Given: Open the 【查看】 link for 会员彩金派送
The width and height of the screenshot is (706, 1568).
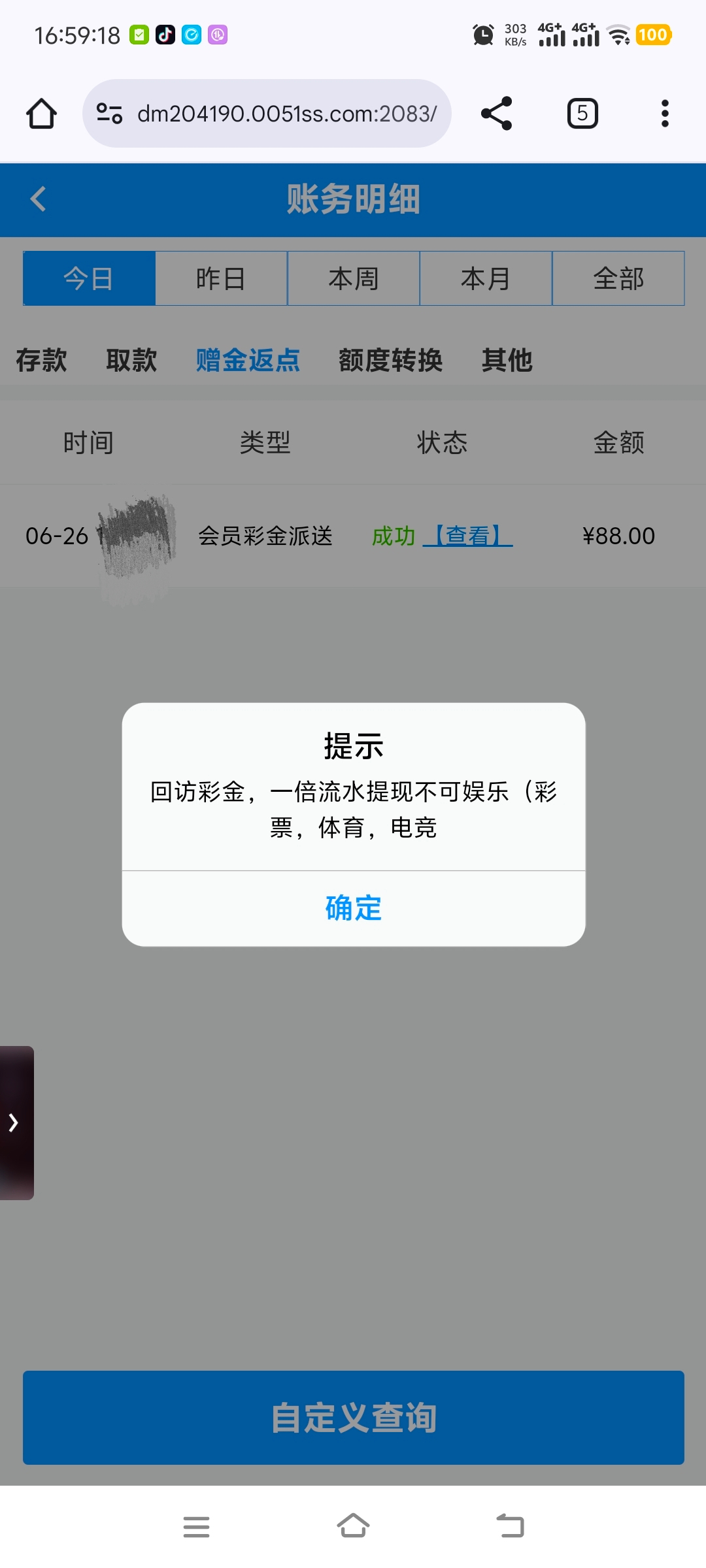Looking at the screenshot, I should (x=468, y=536).
